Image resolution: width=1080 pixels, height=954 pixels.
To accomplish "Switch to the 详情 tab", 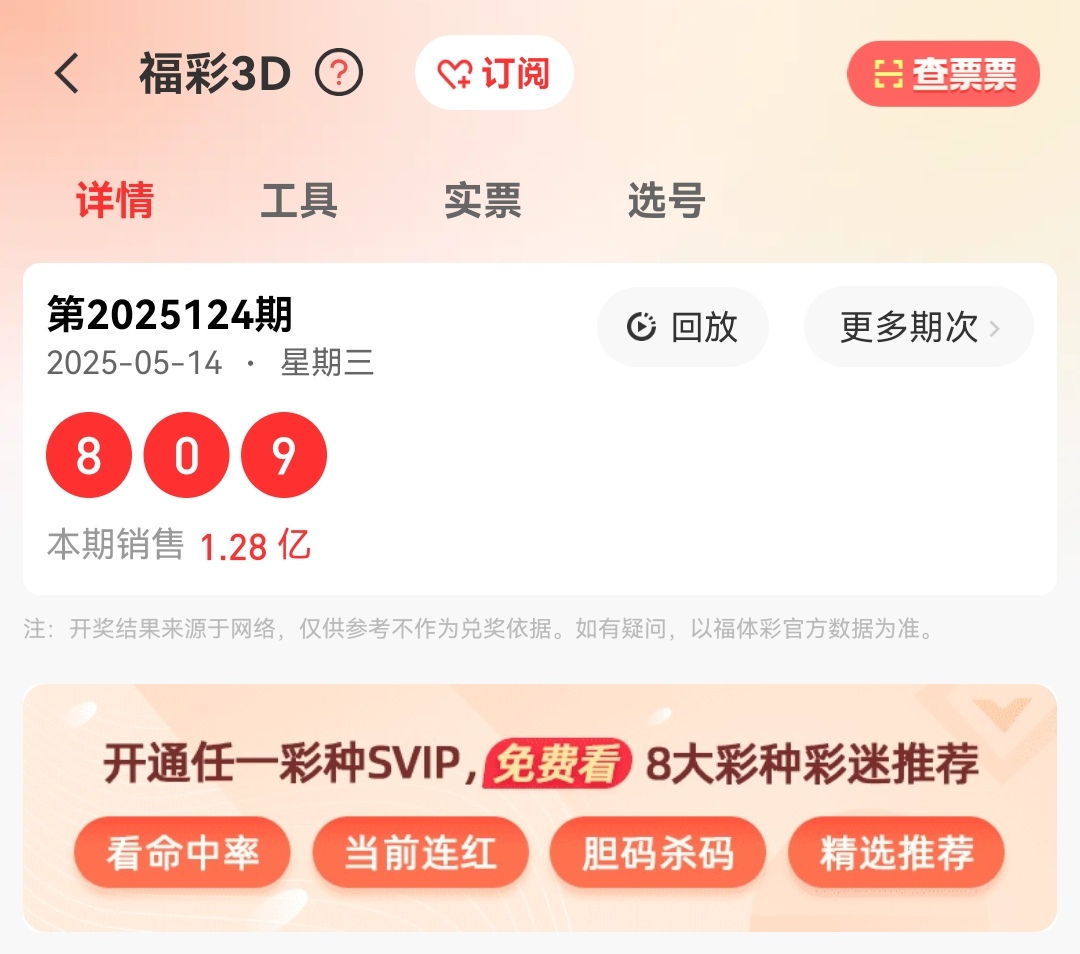I will click(115, 200).
